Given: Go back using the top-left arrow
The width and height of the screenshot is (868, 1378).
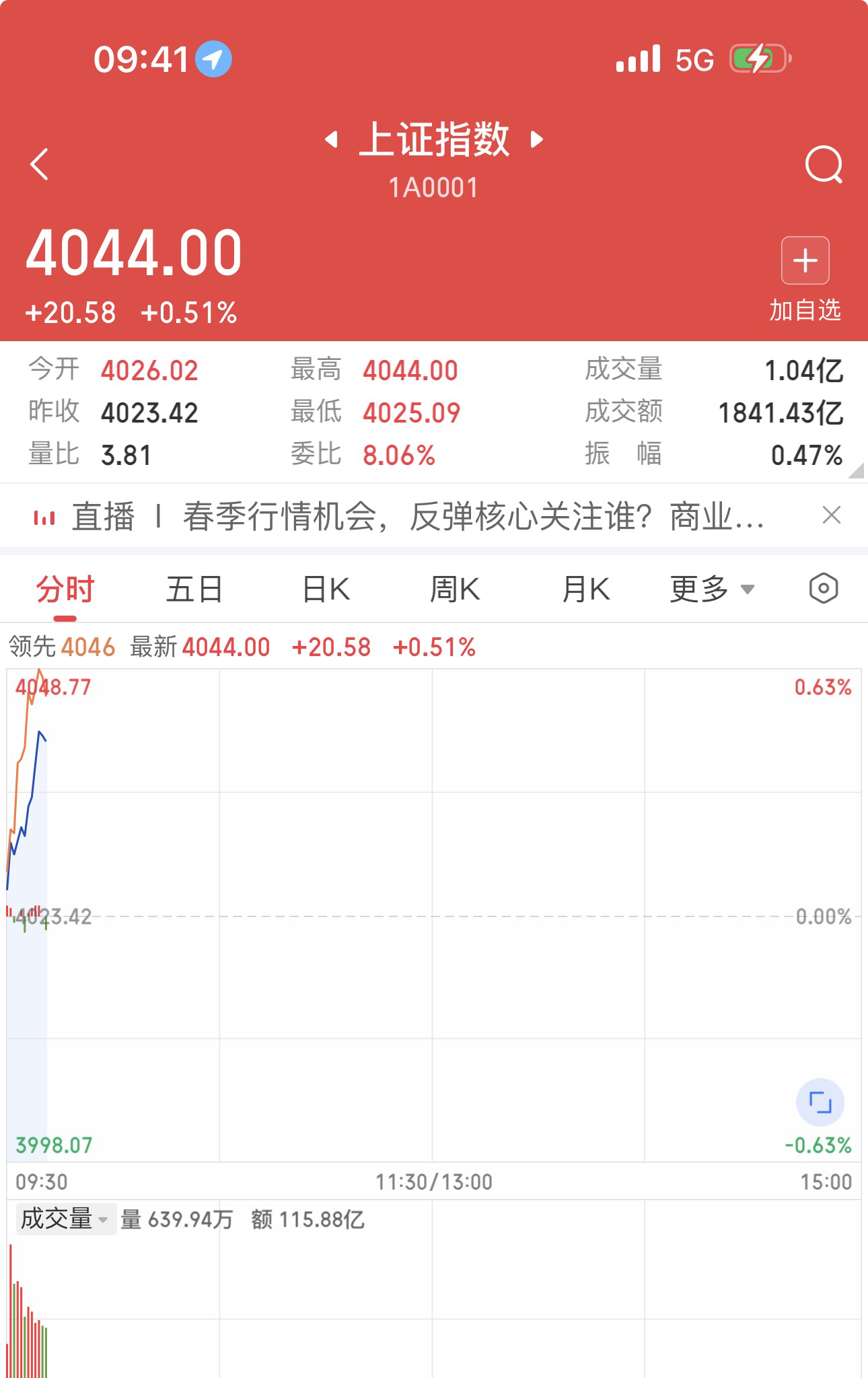Looking at the screenshot, I should click(x=40, y=164).
